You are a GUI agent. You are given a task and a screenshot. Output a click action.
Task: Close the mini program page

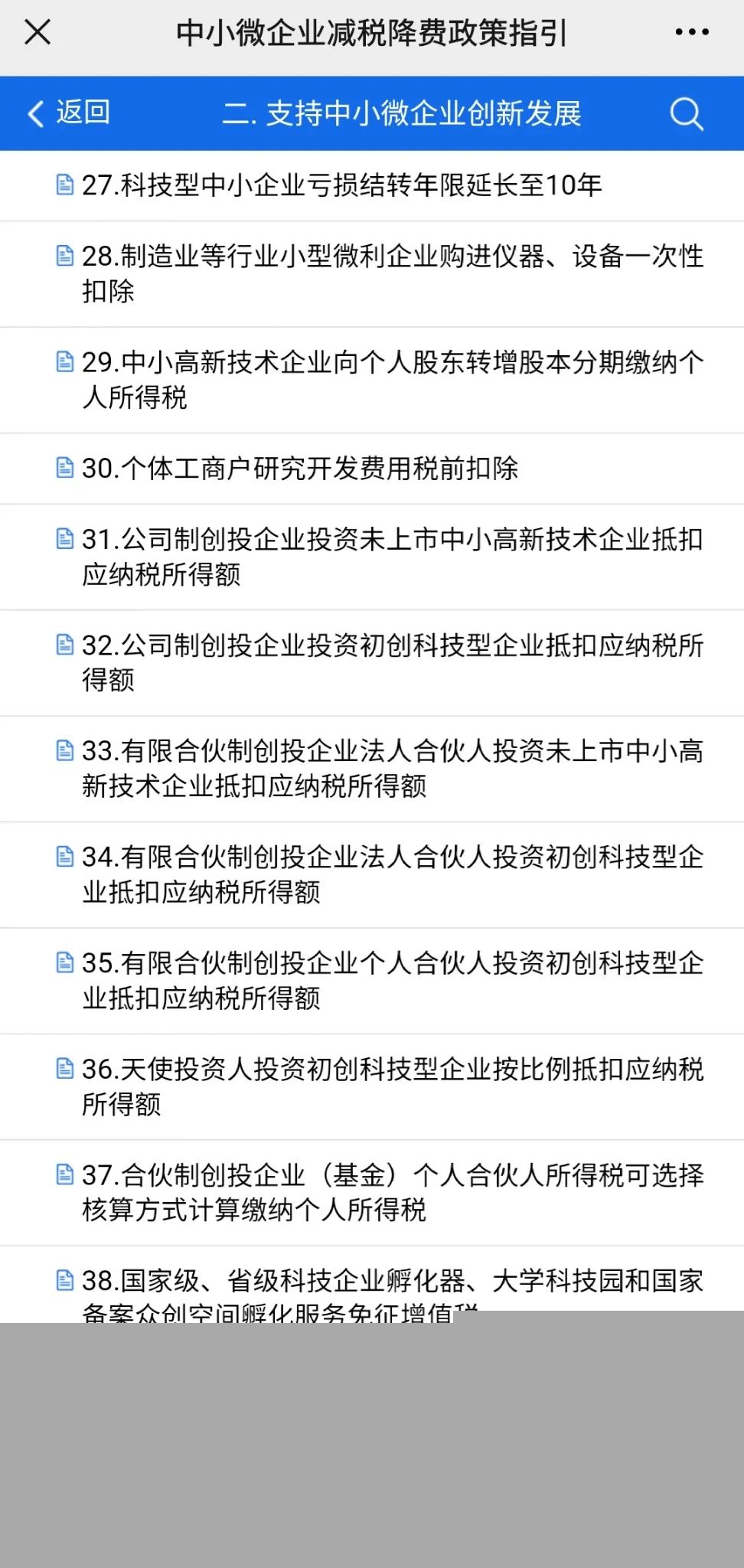pos(38,32)
